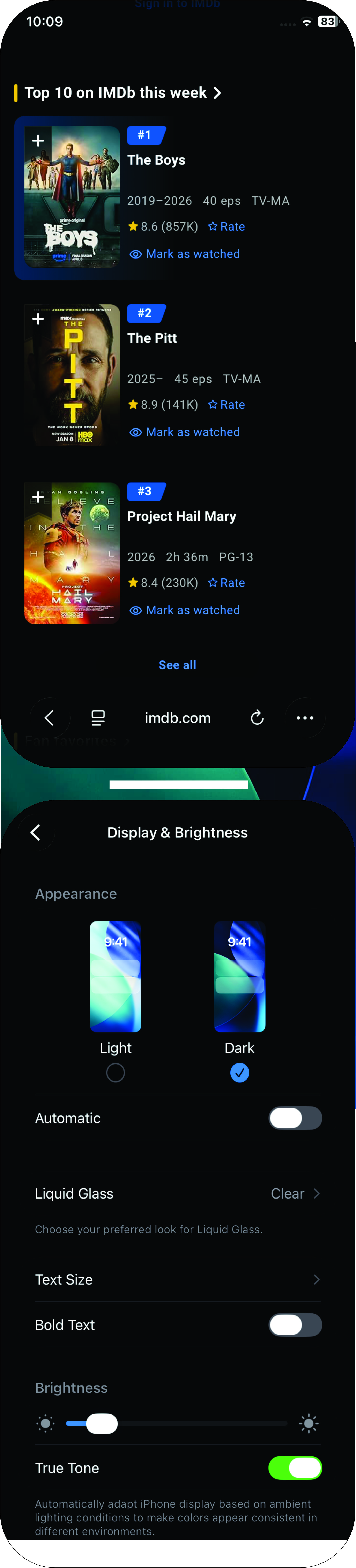Tap See all under Top 10
This screenshot has height=1568, width=356.
pos(177,665)
